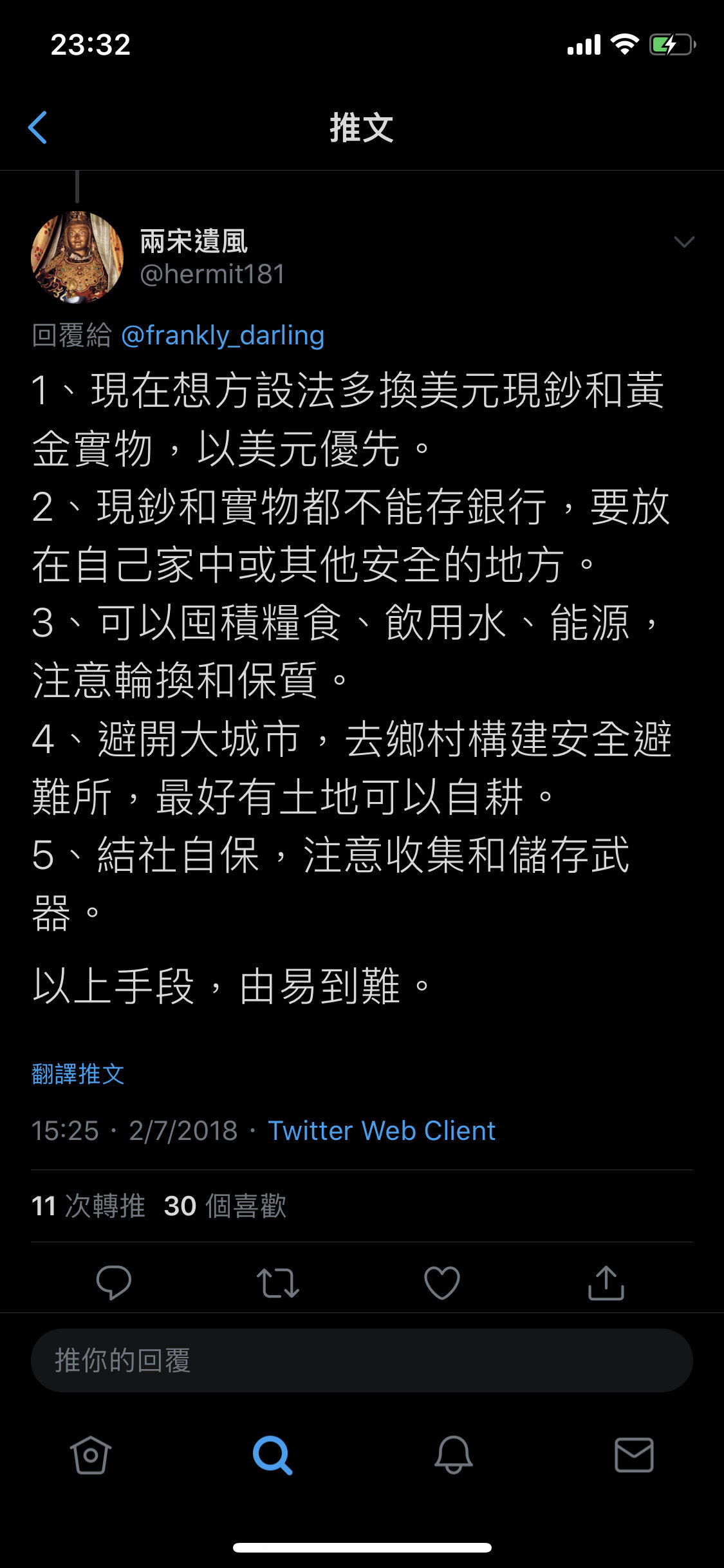Like this tweet with the heart
This screenshot has width=724, height=1568.
442,1282
